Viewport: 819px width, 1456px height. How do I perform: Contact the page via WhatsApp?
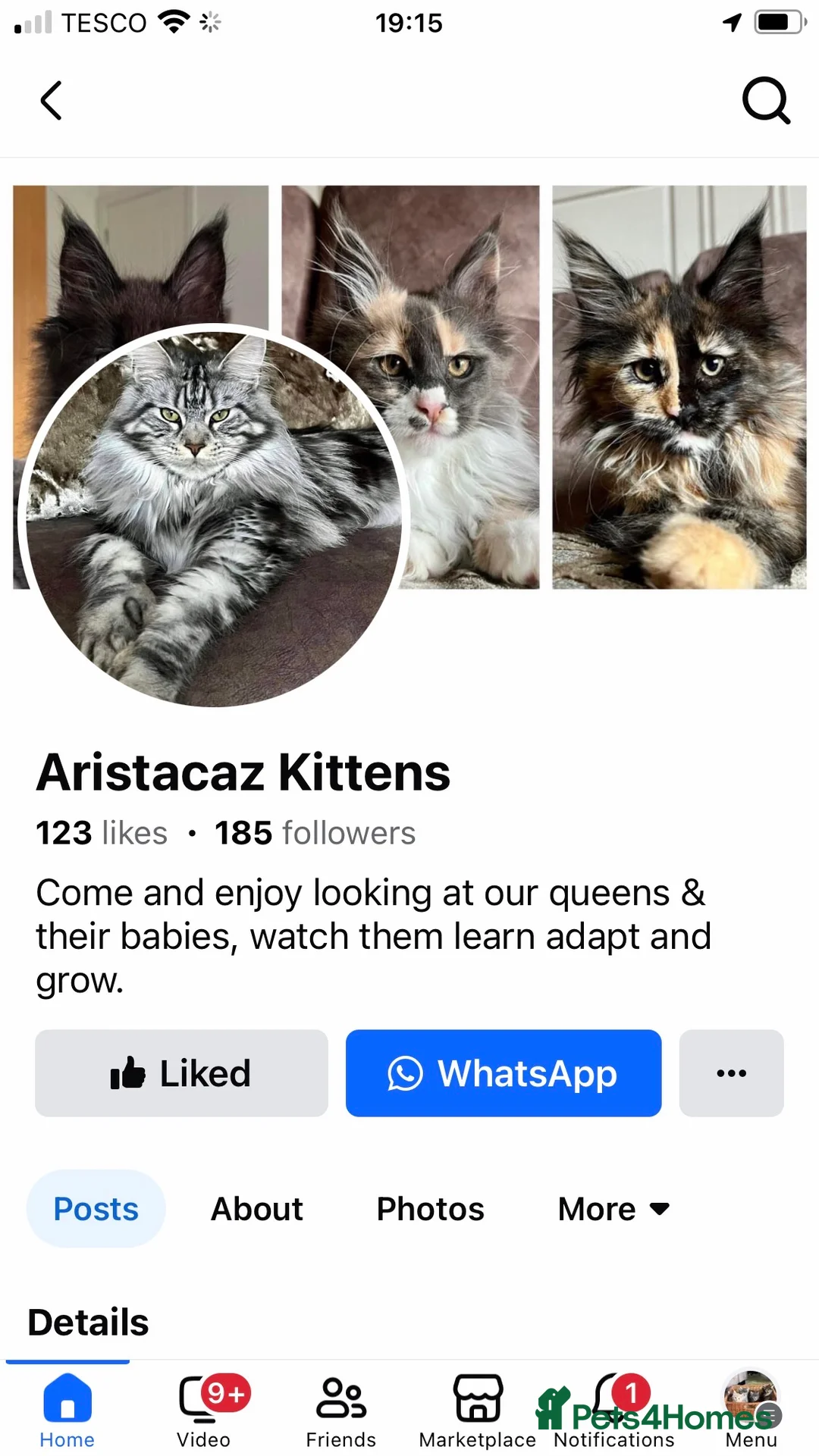tap(503, 1072)
